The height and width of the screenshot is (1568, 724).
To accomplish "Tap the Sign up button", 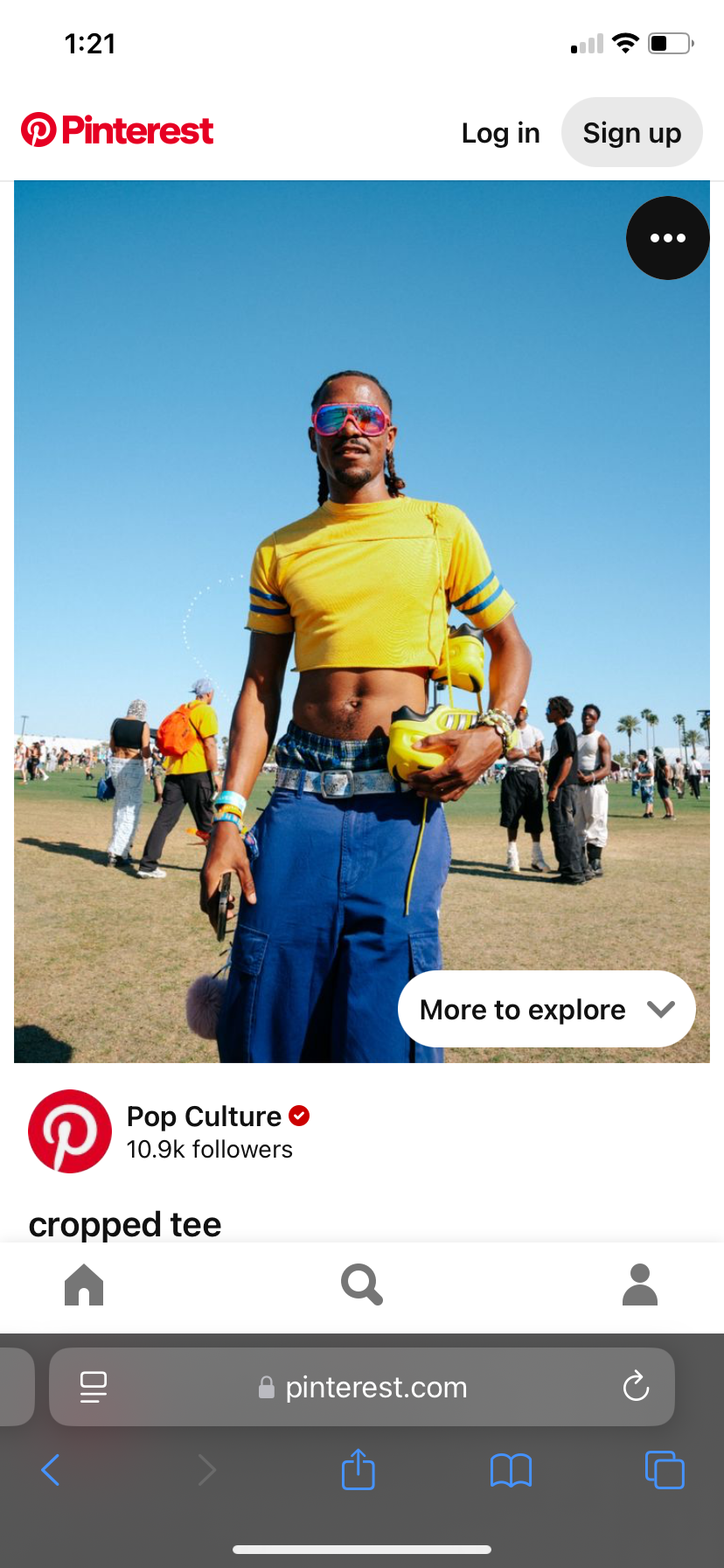I will point(631,133).
